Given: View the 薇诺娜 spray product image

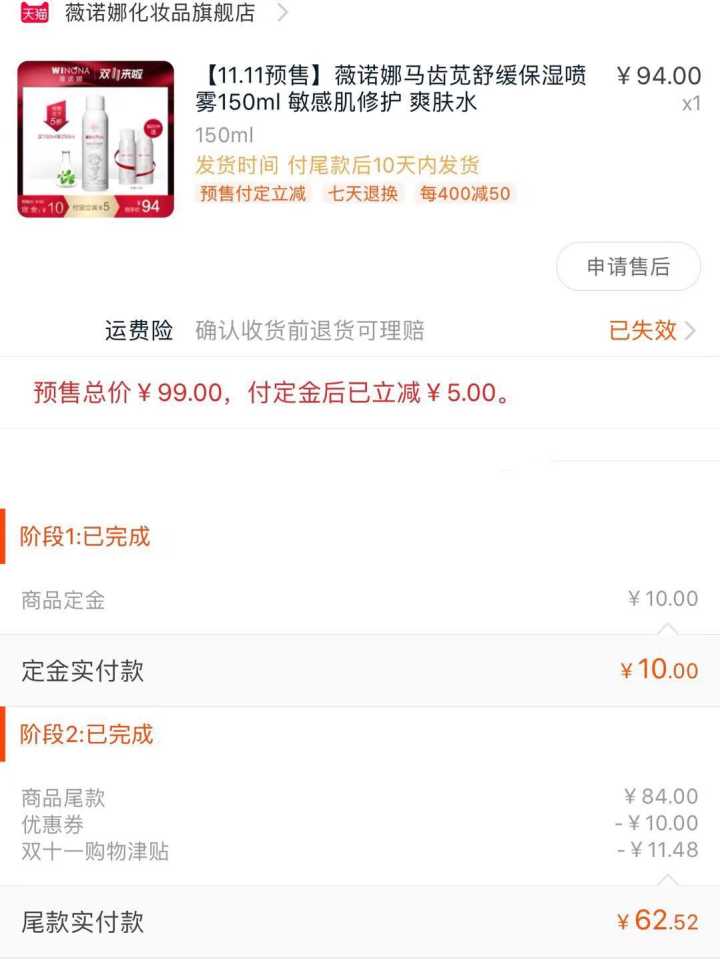Looking at the screenshot, I should click(x=96, y=139).
